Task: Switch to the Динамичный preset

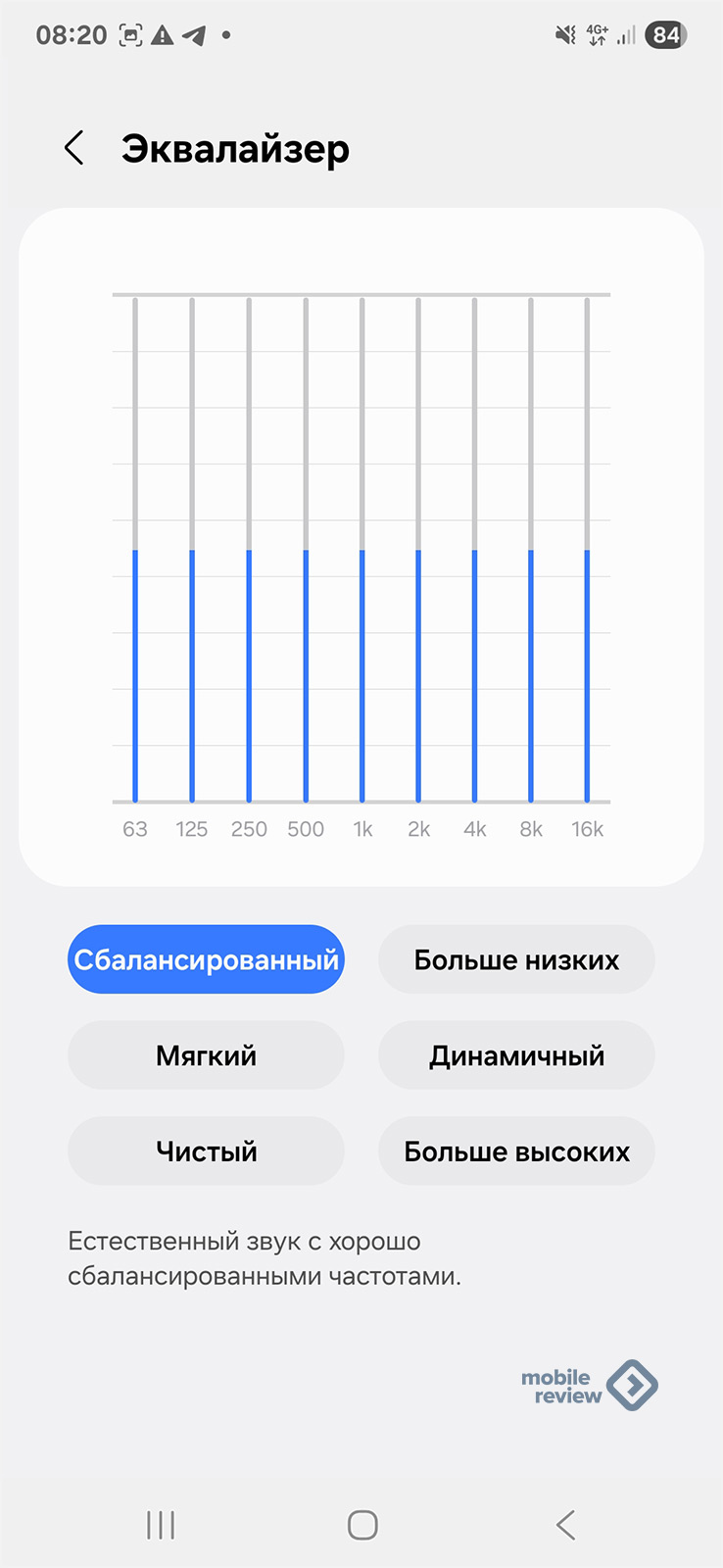Action: pyautogui.click(x=516, y=1055)
